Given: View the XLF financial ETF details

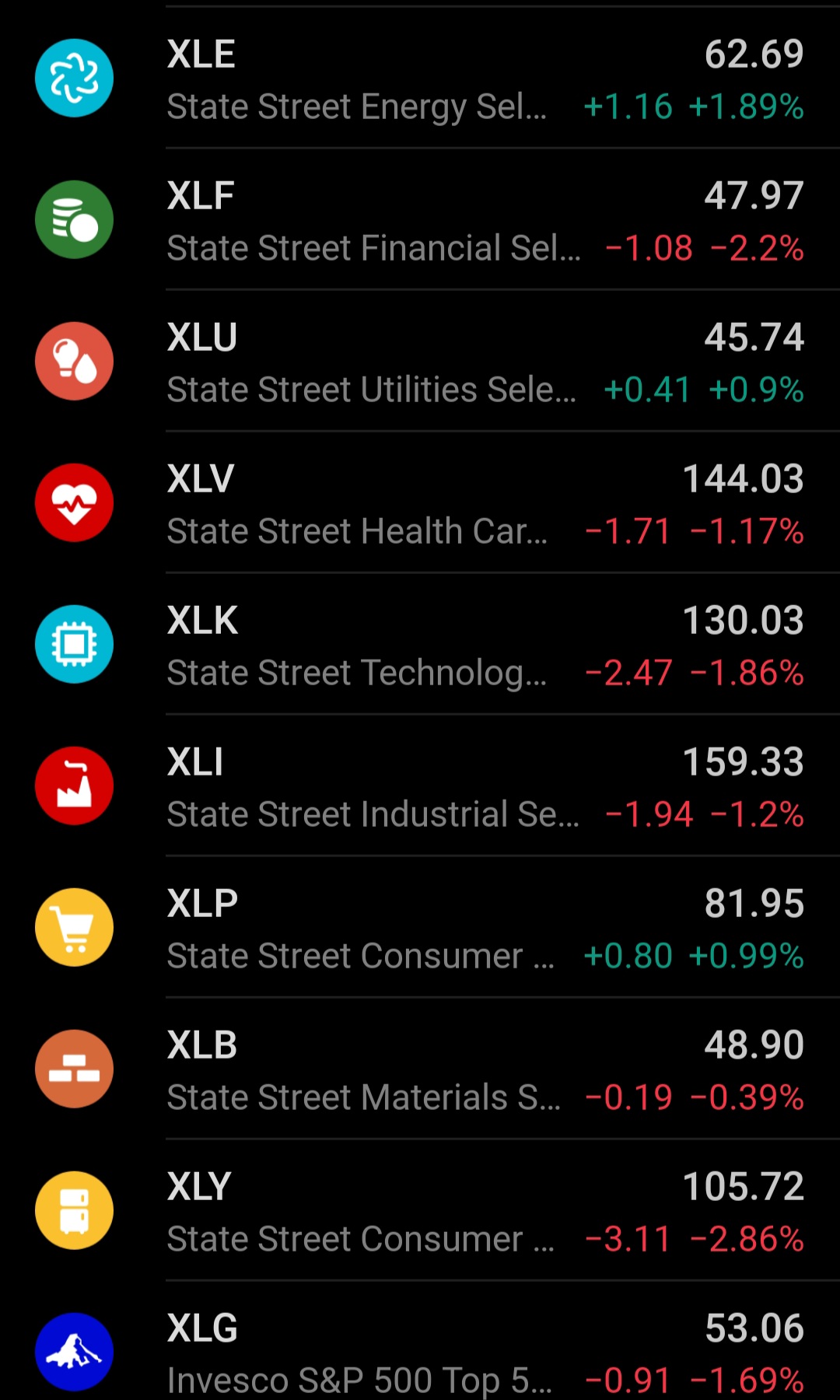Looking at the screenshot, I should tap(420, 221).
